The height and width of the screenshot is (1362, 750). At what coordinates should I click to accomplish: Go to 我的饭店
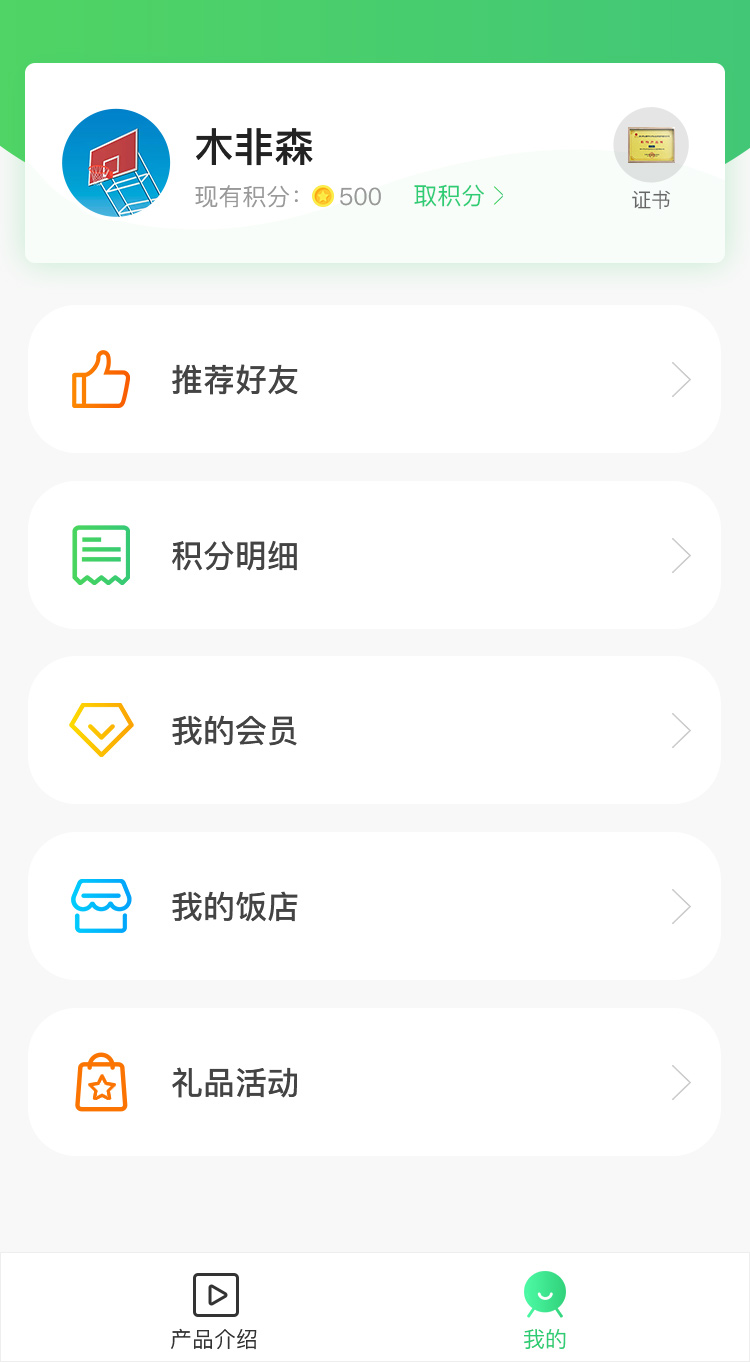(374, 907)
